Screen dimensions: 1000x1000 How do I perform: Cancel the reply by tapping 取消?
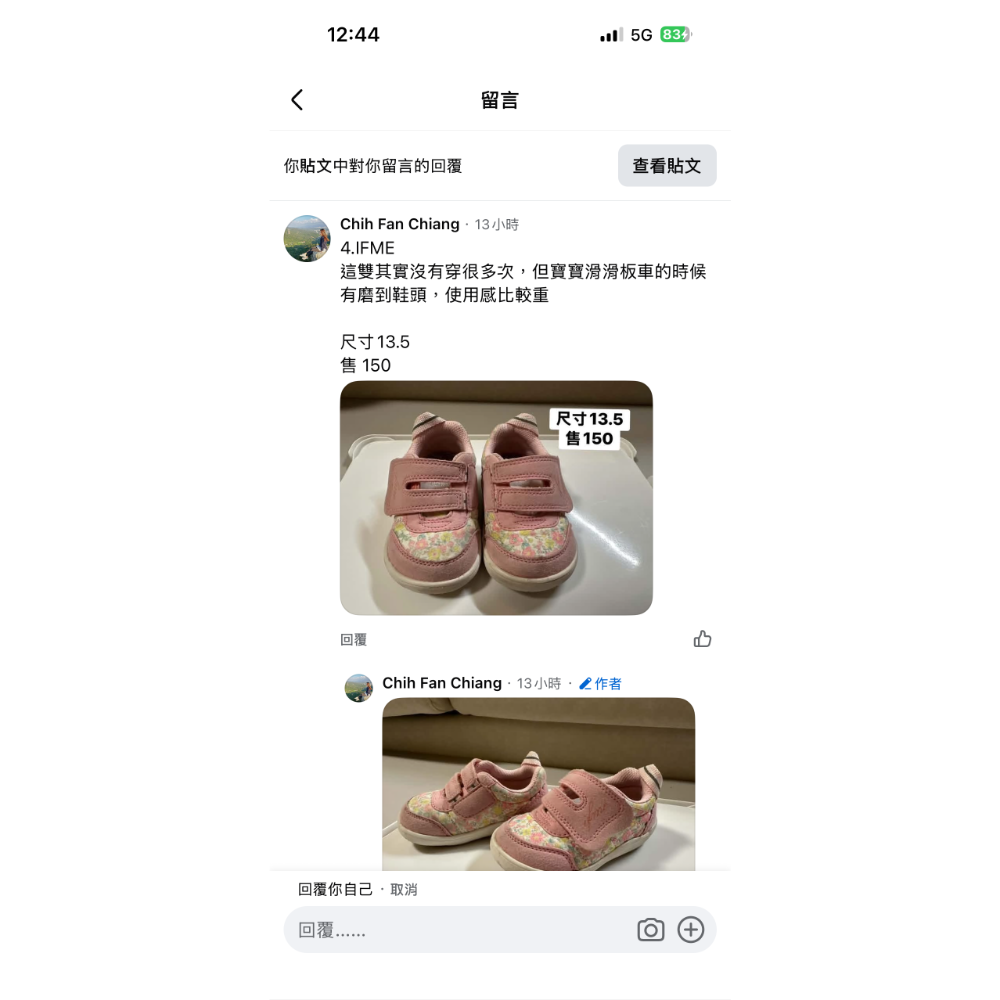[404, 890]
